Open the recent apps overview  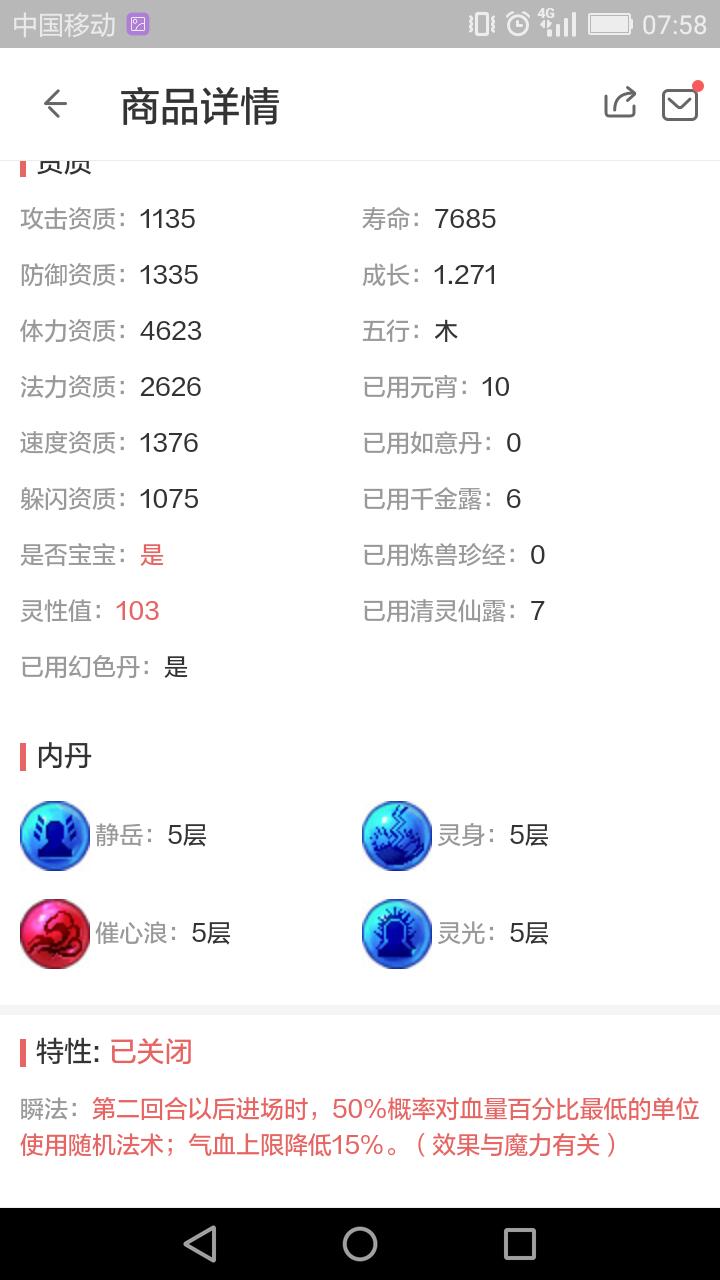[520, 1244]
